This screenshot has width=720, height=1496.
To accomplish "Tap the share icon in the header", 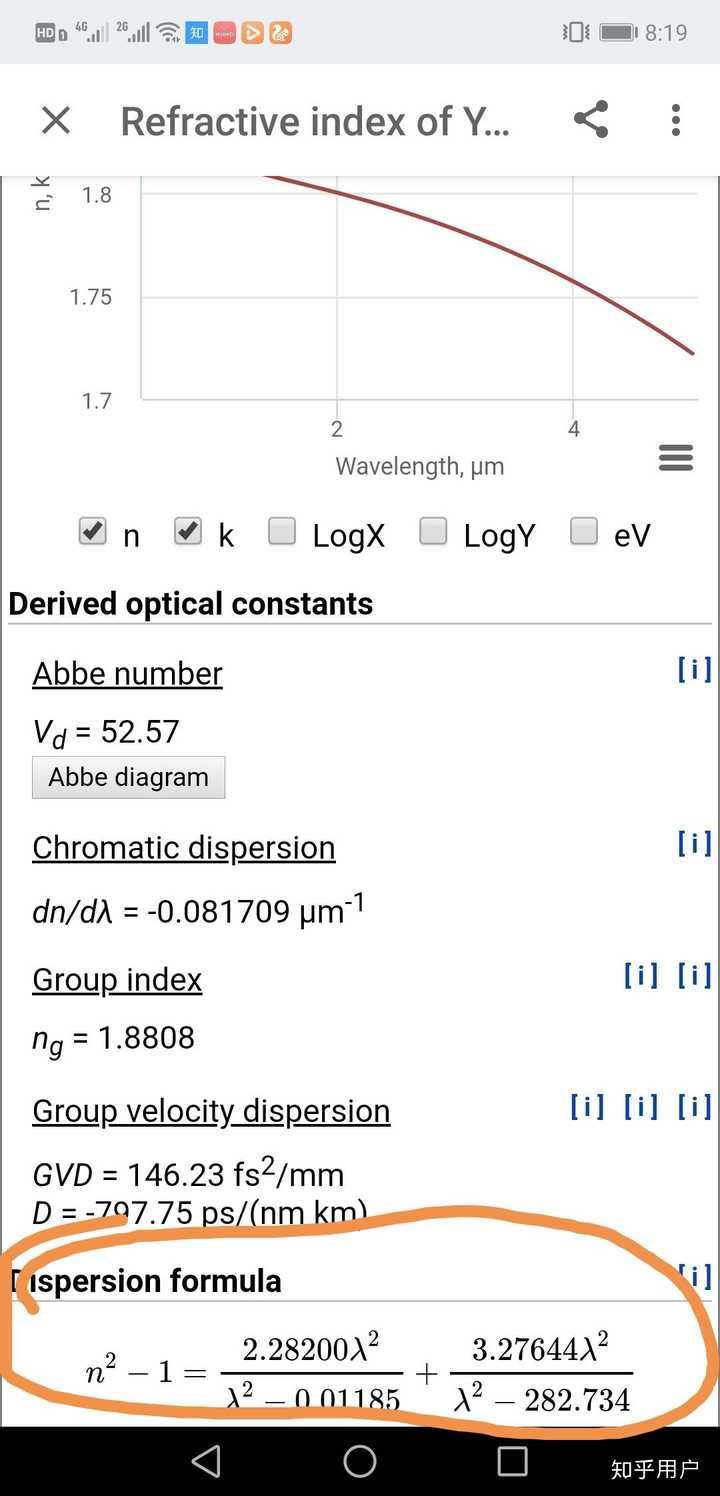I will [x=591, y=120].
